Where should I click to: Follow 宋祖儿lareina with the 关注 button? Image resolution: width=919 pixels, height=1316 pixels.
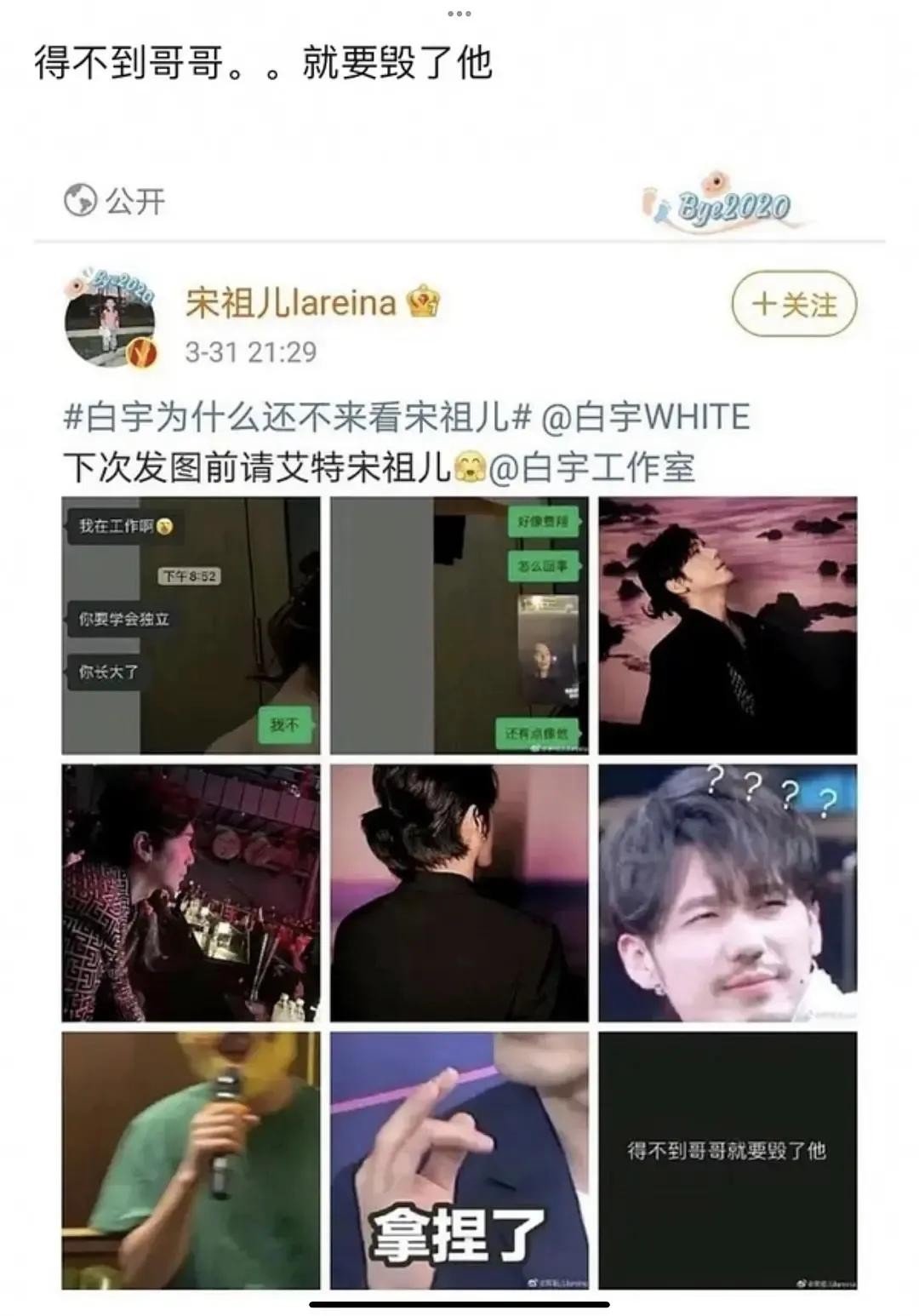pyautogui.click(x=793, y=304)
